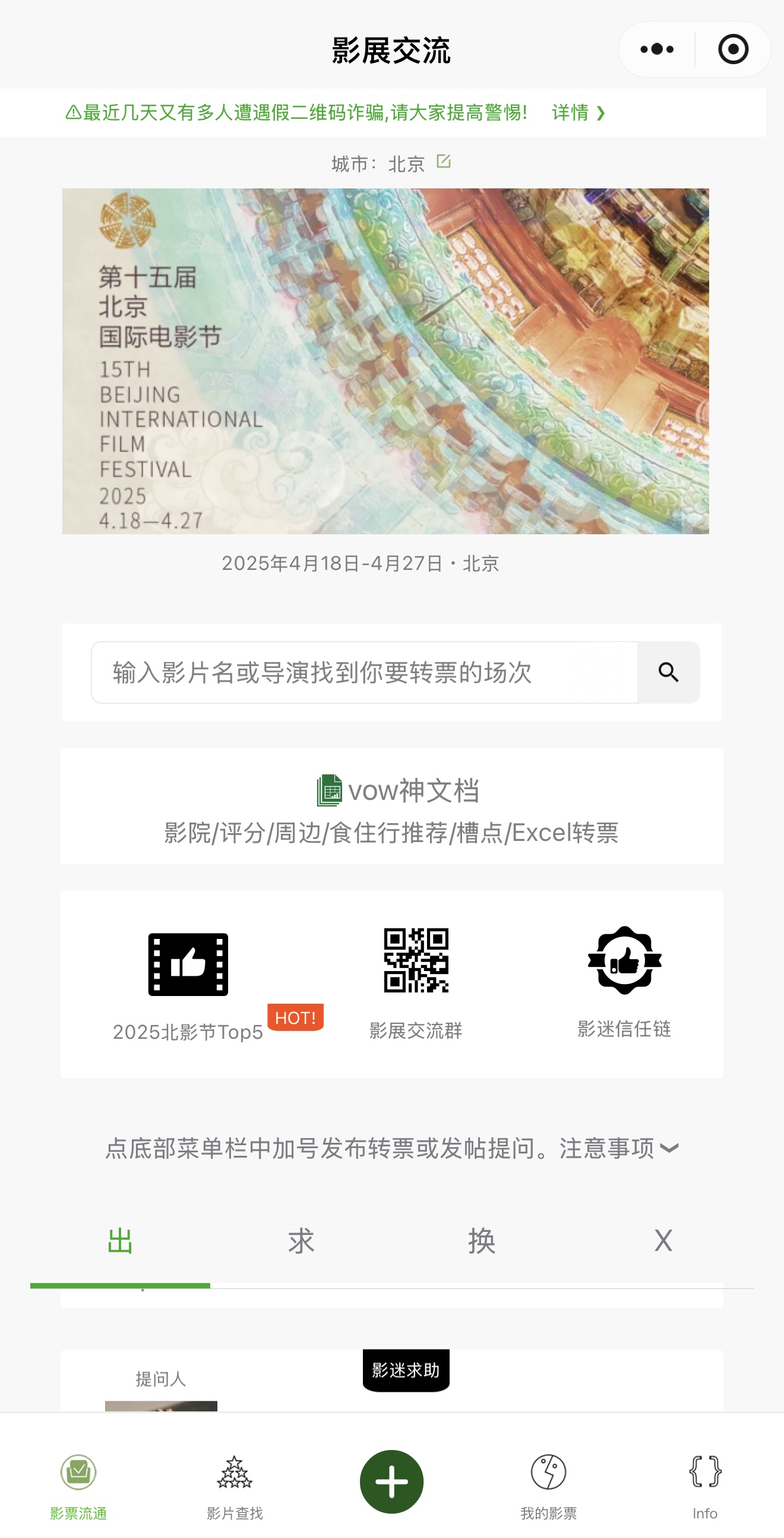This screenshot has height=1538, width=784.
Task: Open the mini program overflow menu
Action: point(656,49)
